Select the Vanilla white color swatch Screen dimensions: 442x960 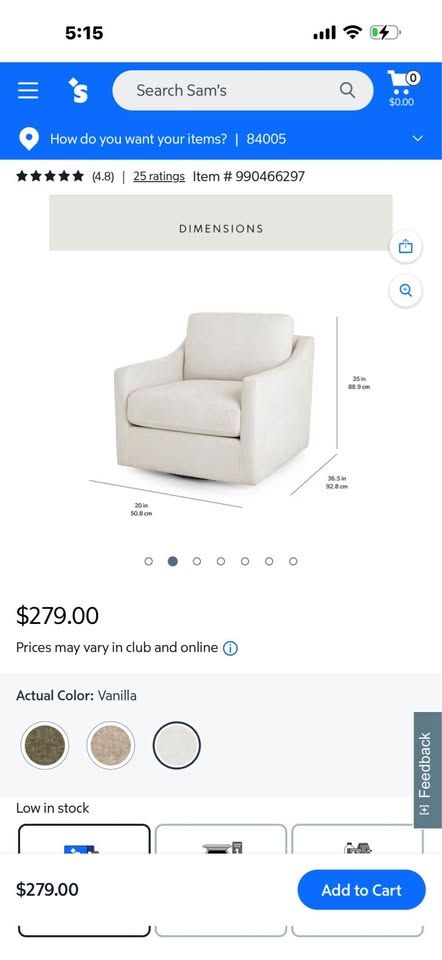pos(177,745)
